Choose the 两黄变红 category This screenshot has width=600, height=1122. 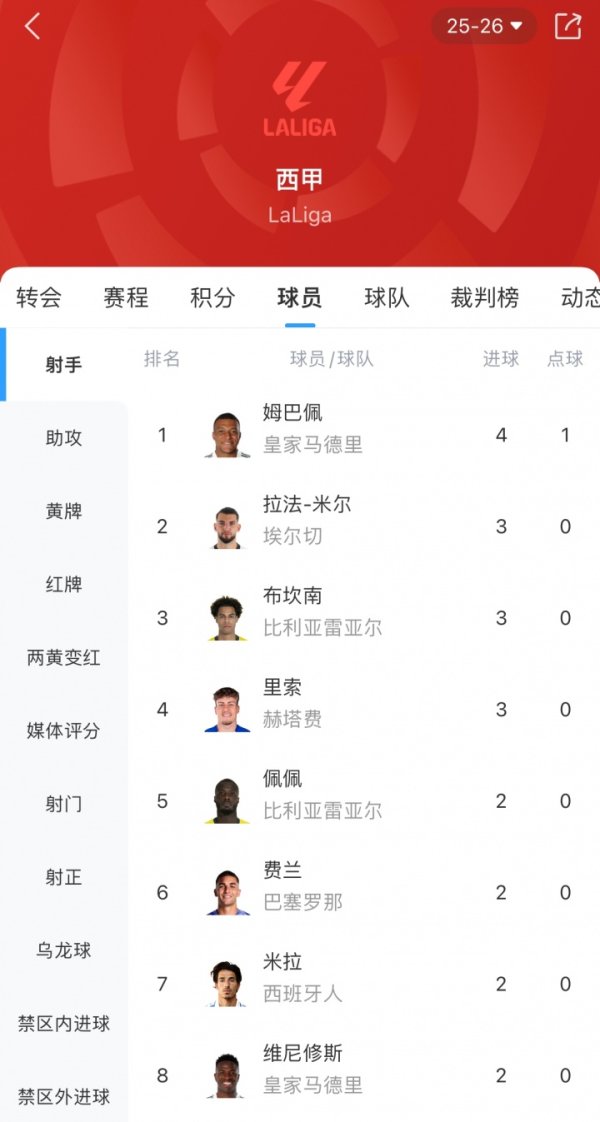(64, 658)
